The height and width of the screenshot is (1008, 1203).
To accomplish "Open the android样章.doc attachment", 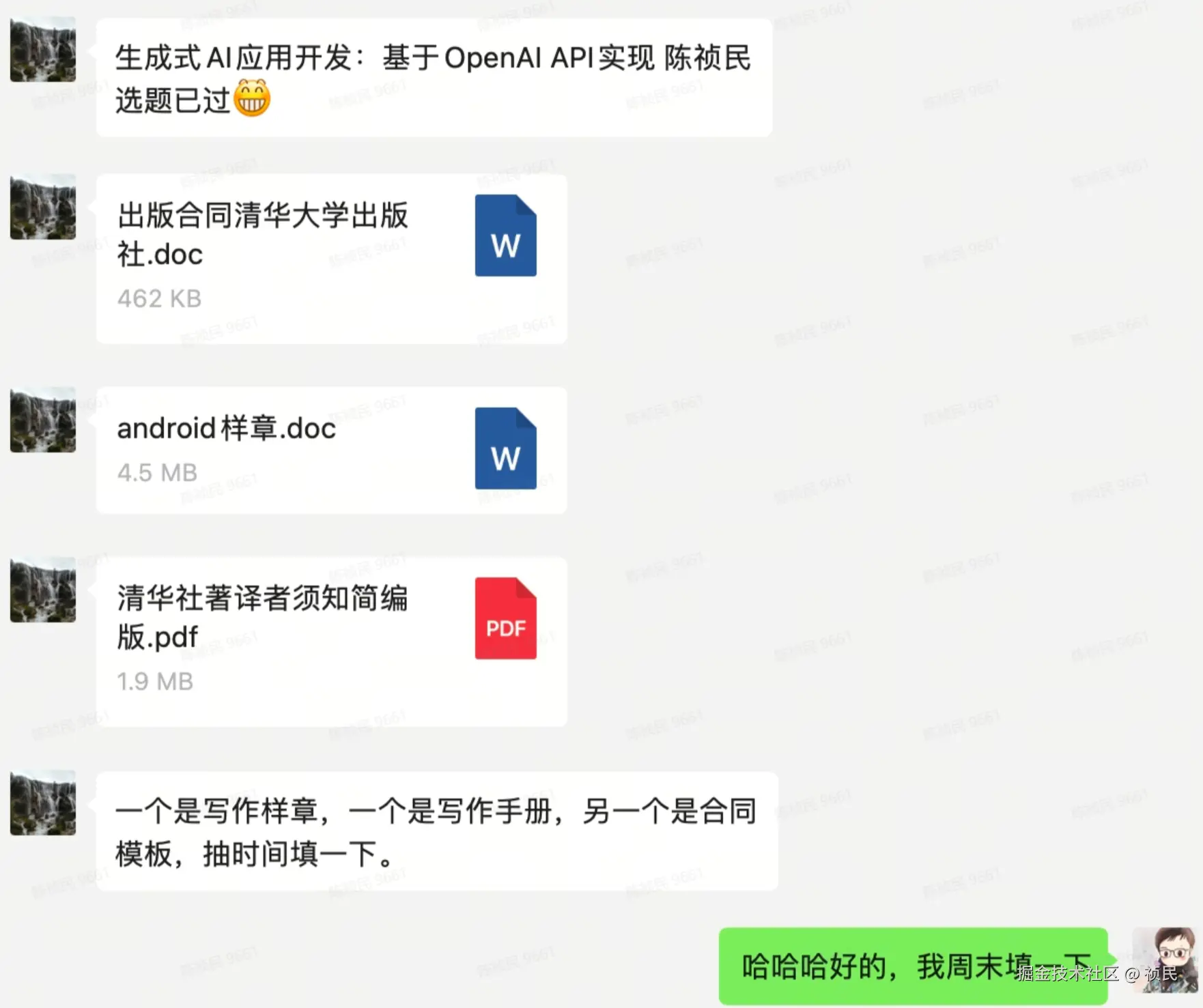I will click(x=331, y=450).
